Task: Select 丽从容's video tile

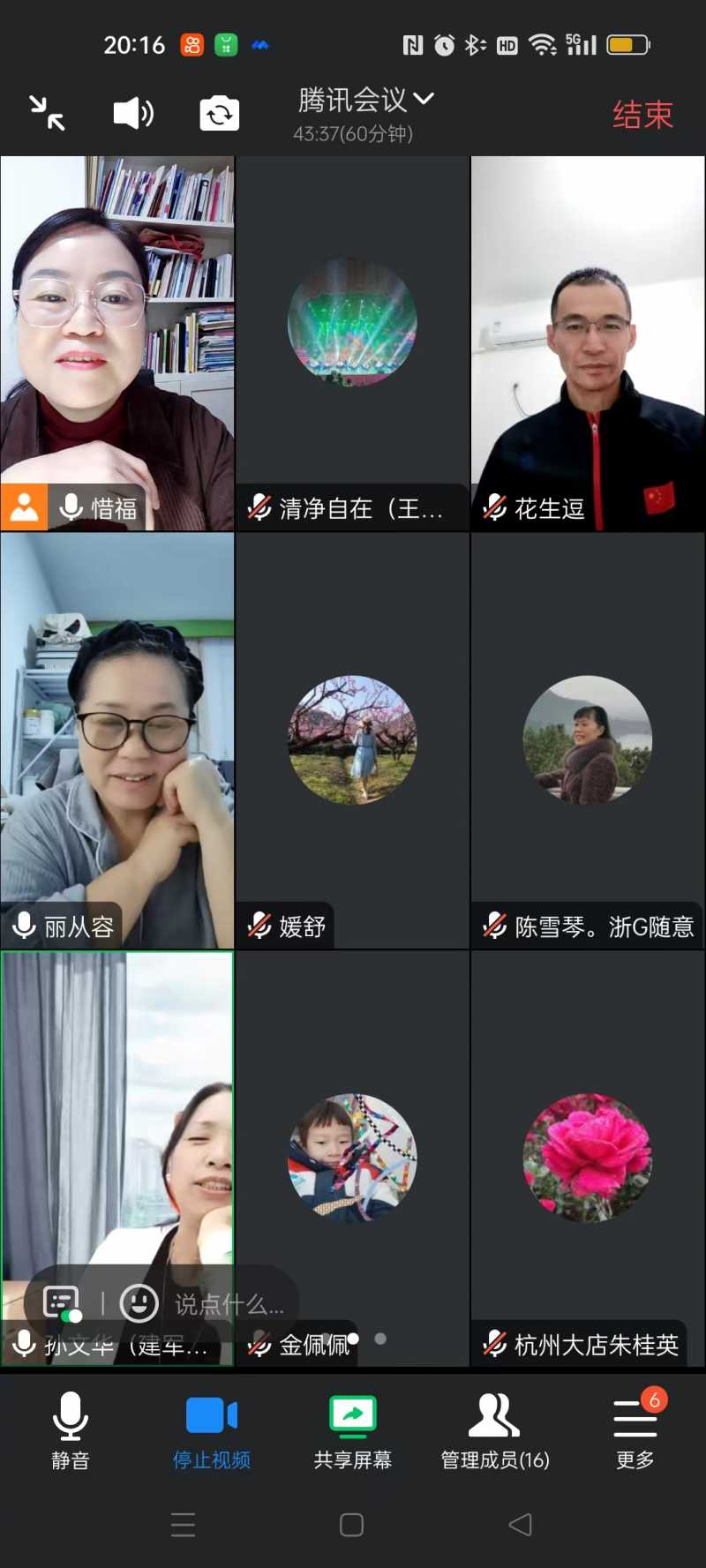Action: 117,732
